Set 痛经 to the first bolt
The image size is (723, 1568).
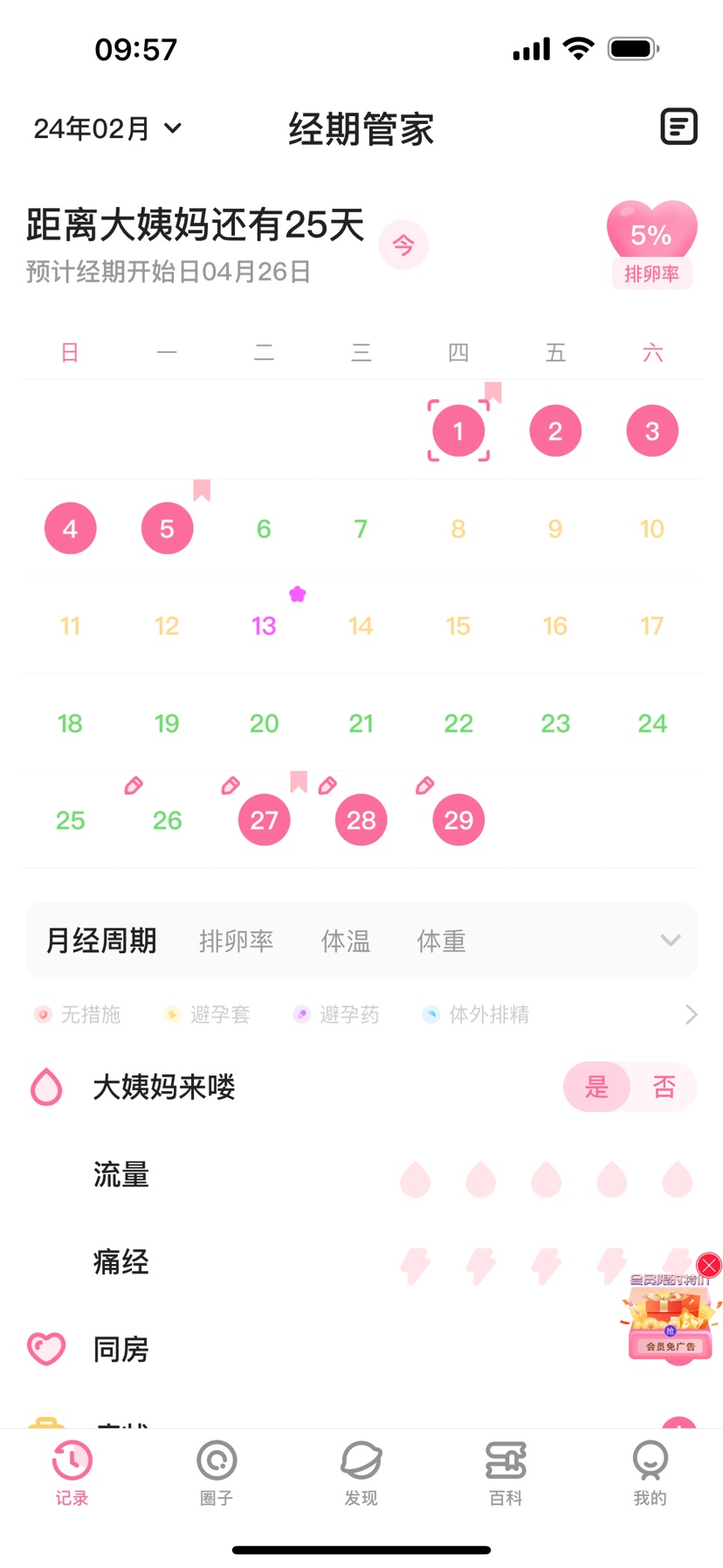point(416,1266)
